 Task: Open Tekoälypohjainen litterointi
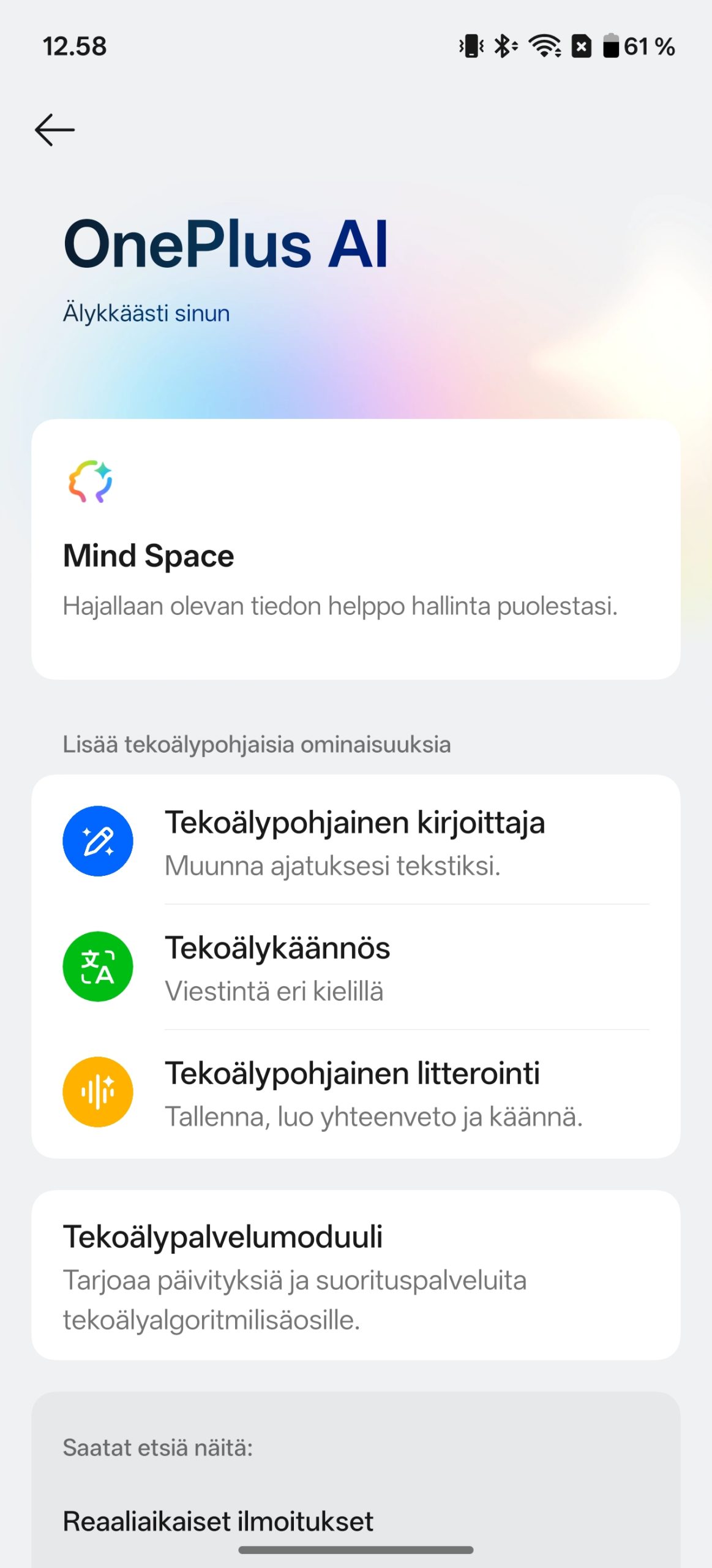[355, 1093]
